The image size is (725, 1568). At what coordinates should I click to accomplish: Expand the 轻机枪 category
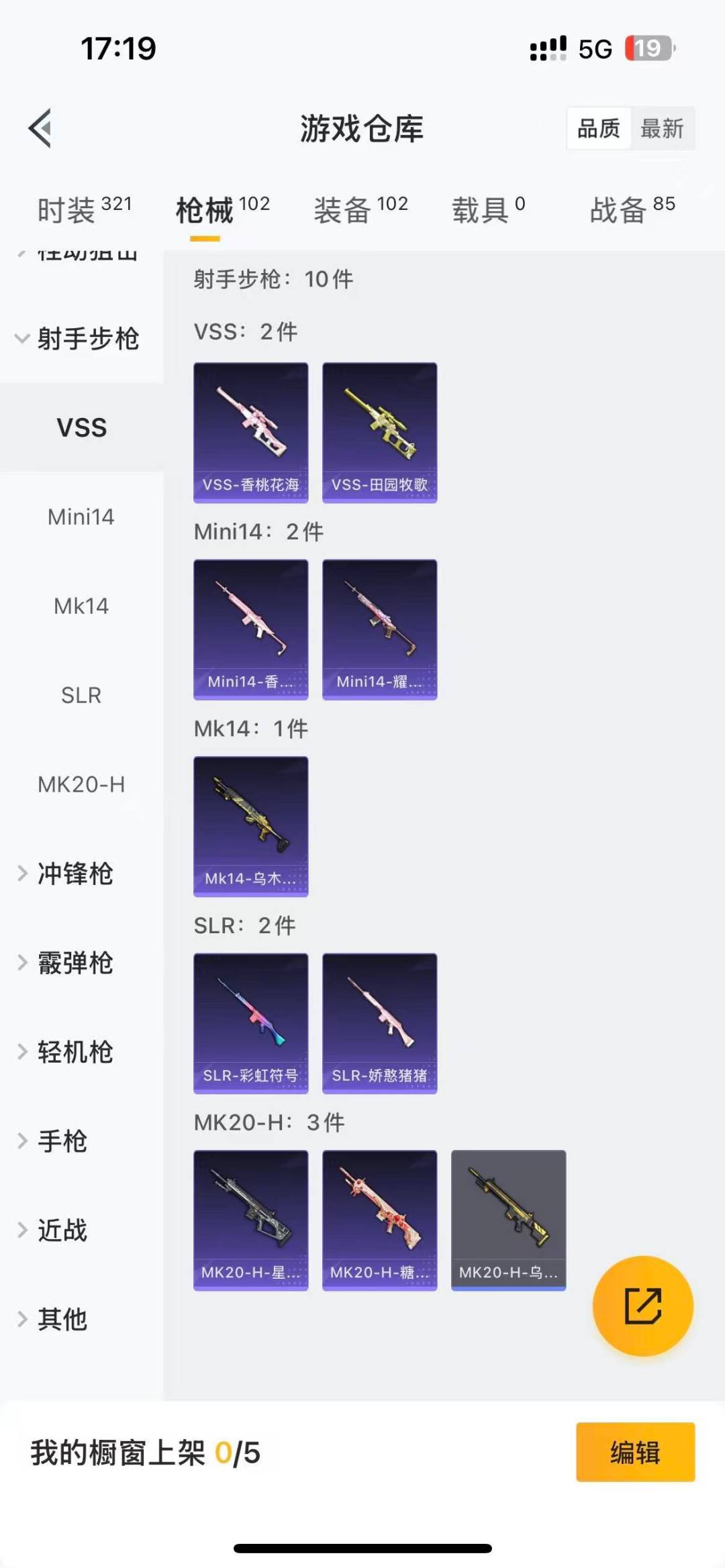click(x=74, y=1052)
